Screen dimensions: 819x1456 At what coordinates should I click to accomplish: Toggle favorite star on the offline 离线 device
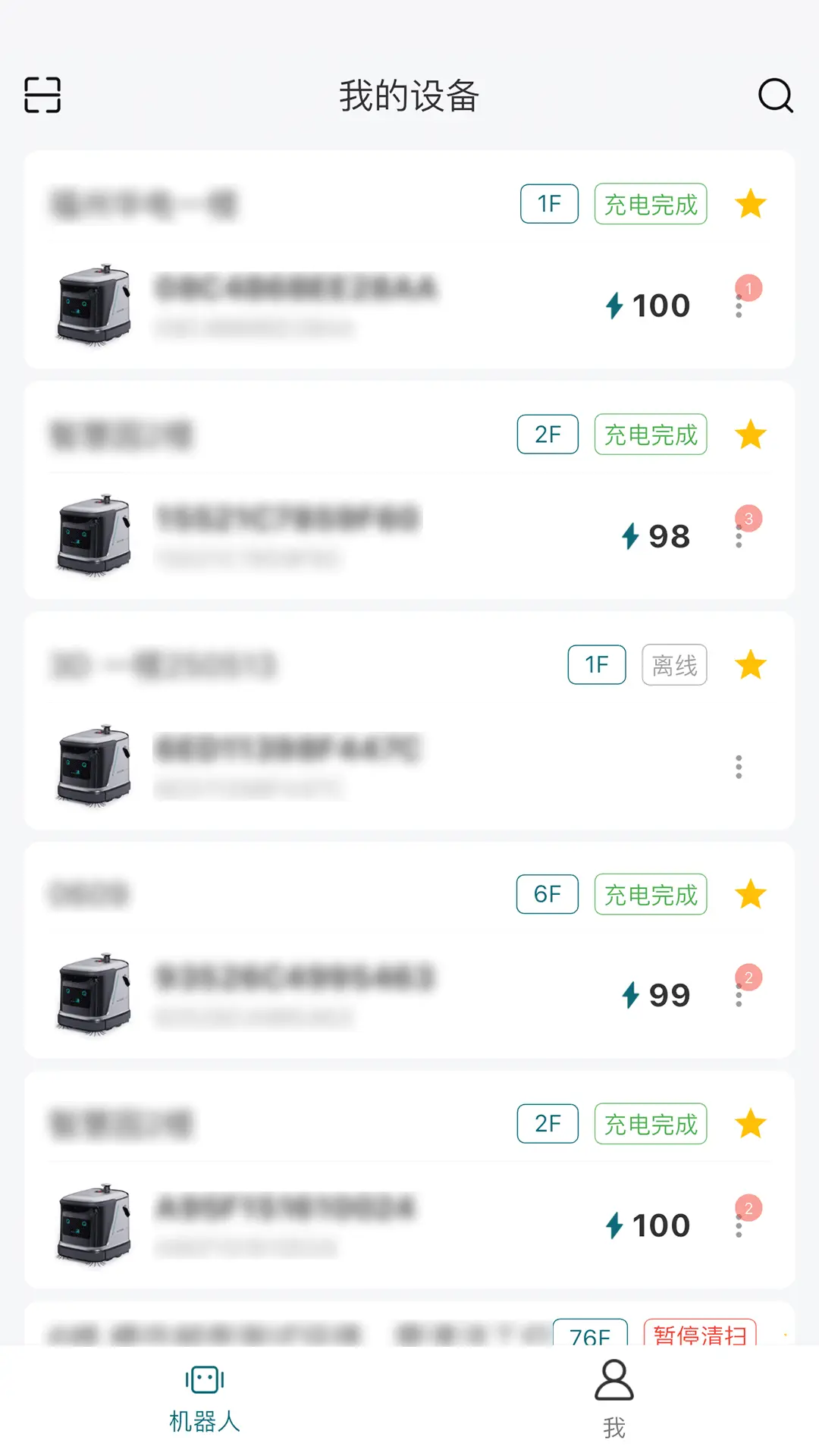click(x=751, y=665)
